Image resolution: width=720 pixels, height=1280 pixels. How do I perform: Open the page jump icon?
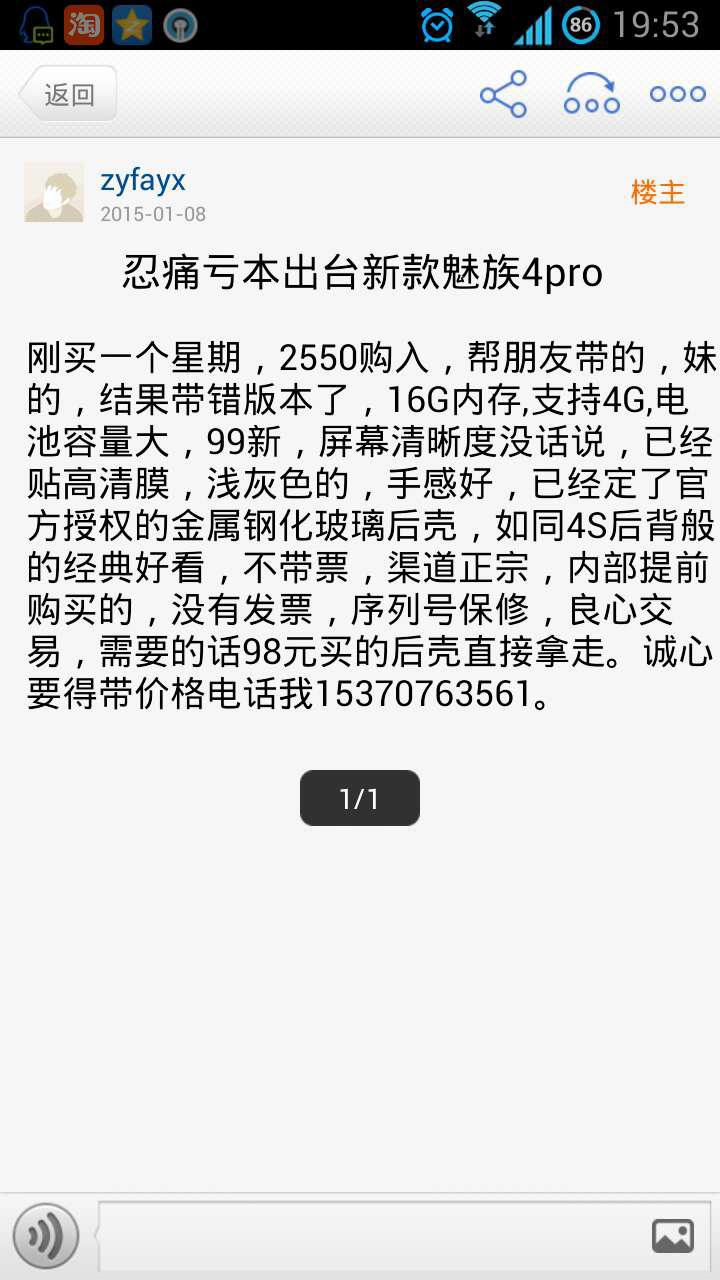(591, 94)
